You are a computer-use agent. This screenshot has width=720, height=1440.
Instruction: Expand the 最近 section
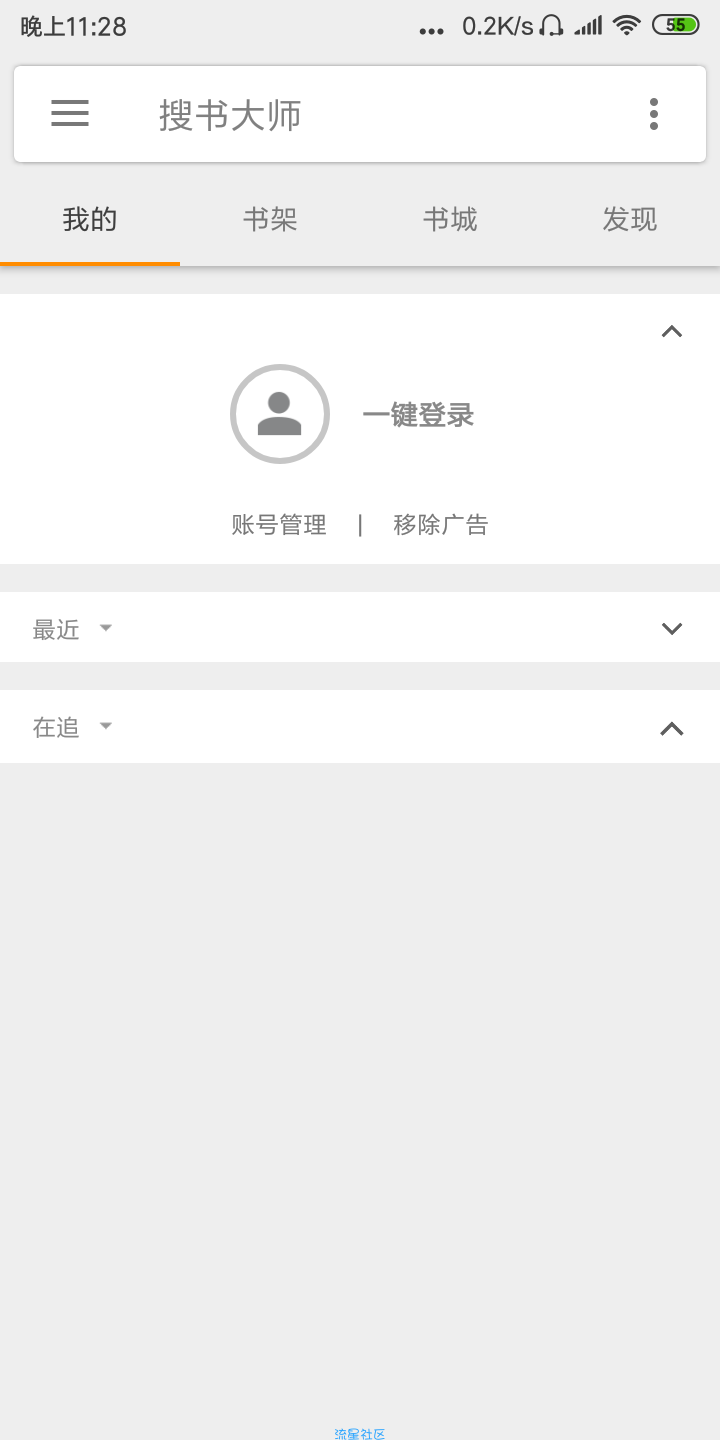tap(672, 629)
